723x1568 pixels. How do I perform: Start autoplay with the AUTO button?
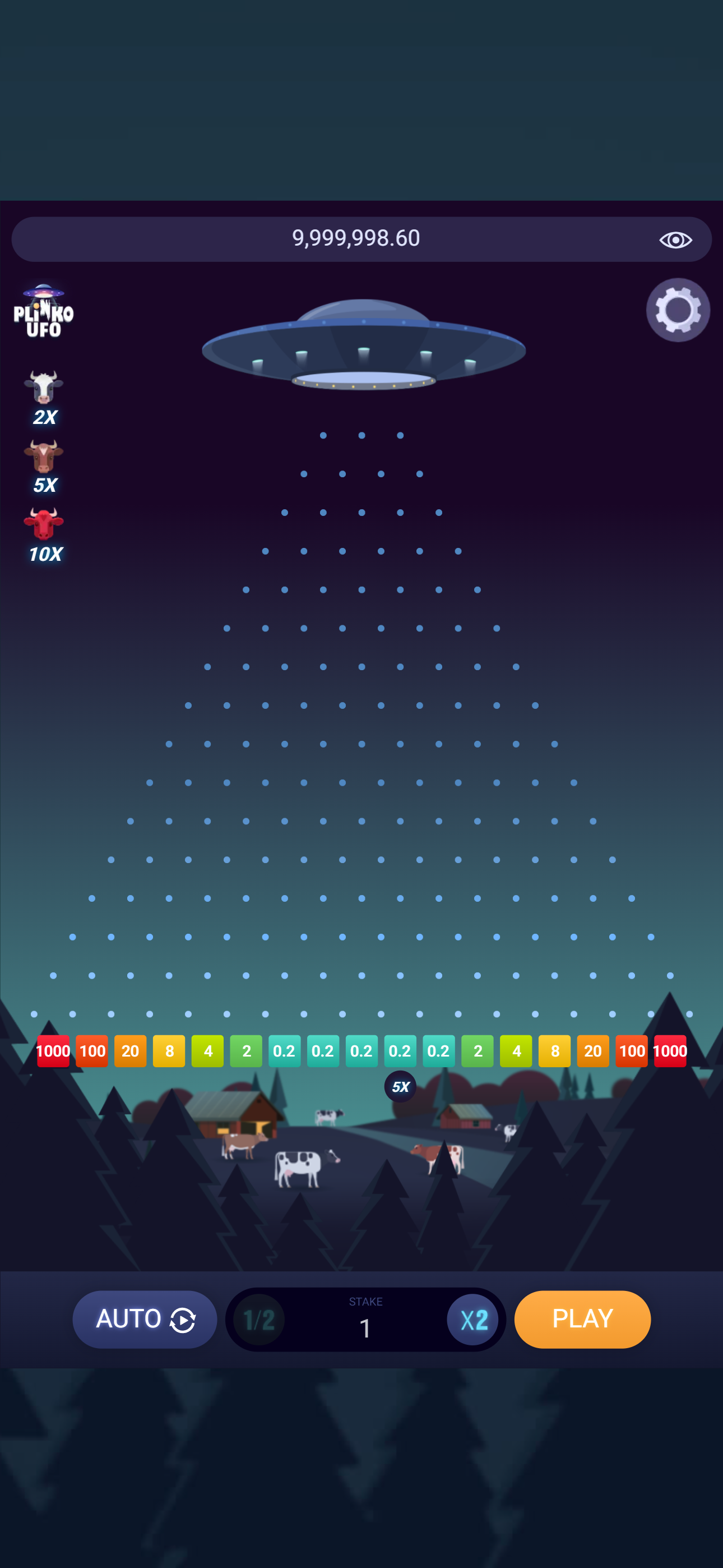pyautogui.click(x=145, y=1319)
